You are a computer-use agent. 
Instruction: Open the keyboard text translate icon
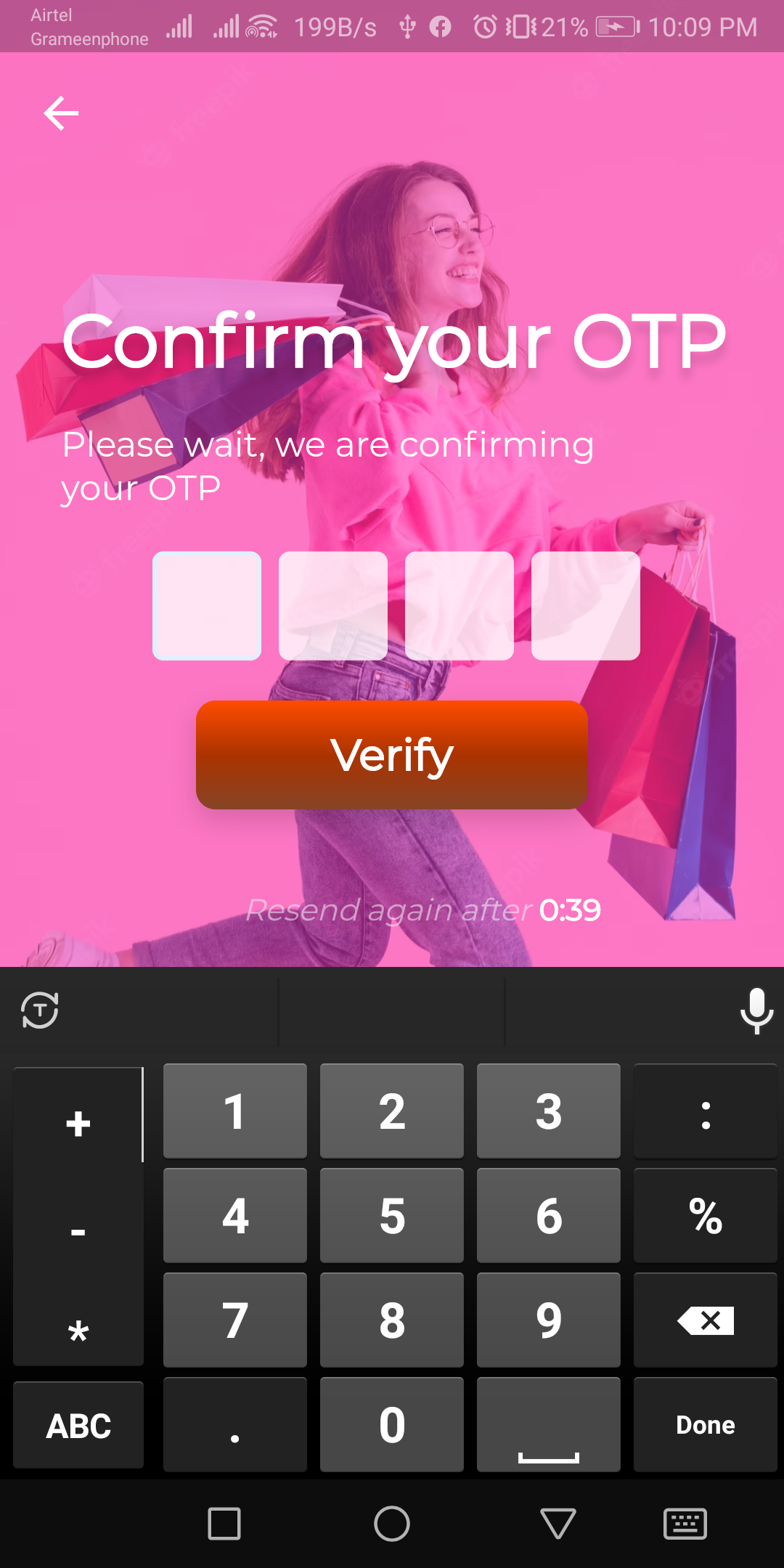pos(40,1010)
